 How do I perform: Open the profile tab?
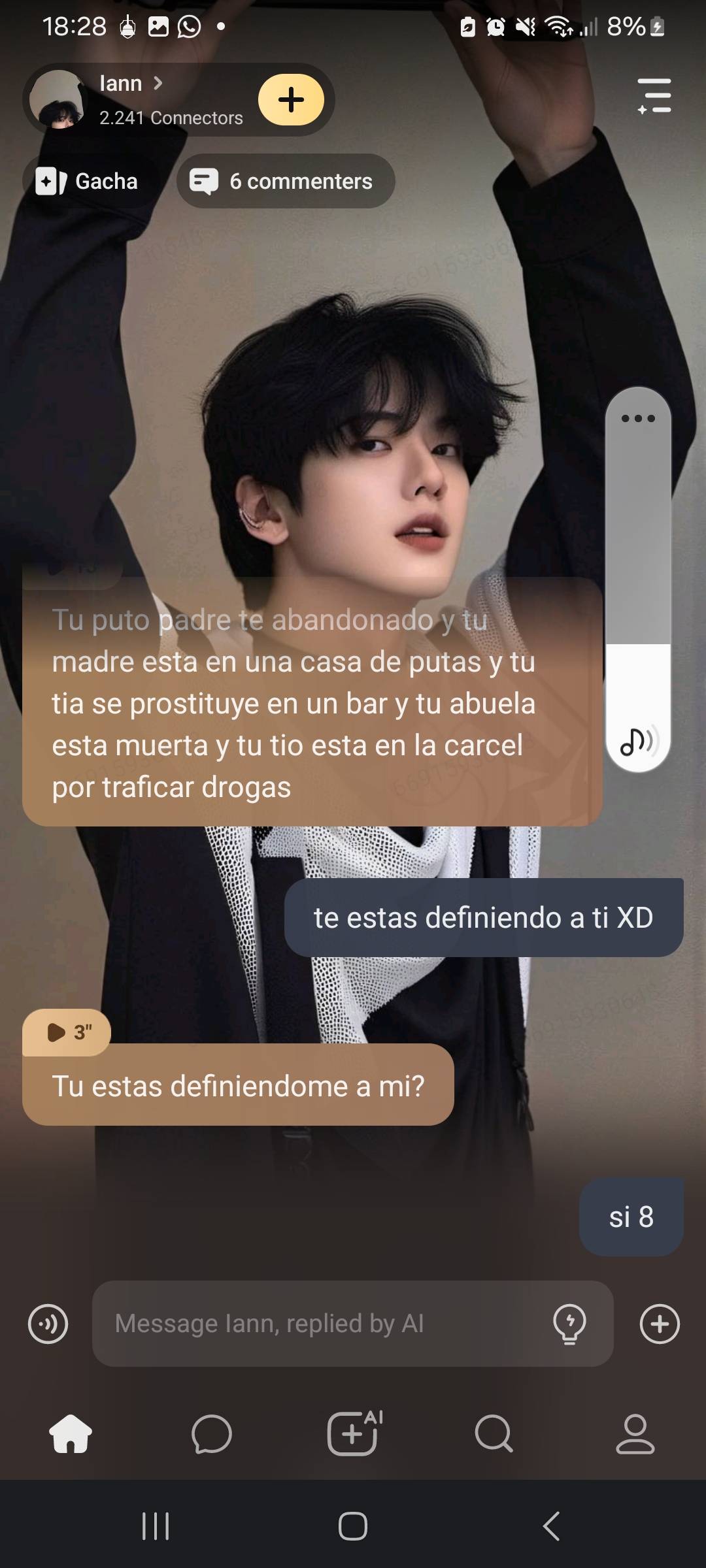(635, 1434)
